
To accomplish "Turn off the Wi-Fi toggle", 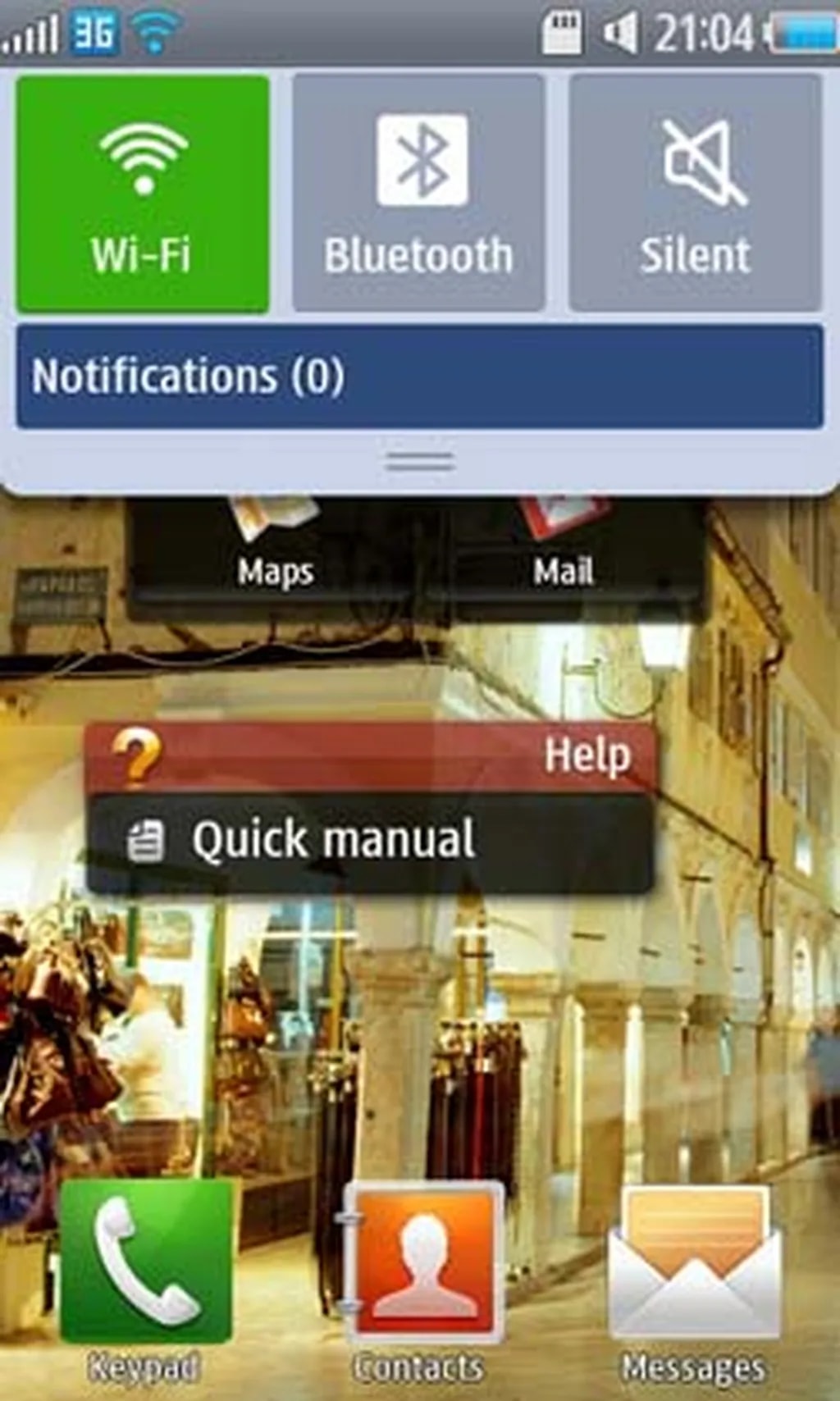I will pos(143,194).
